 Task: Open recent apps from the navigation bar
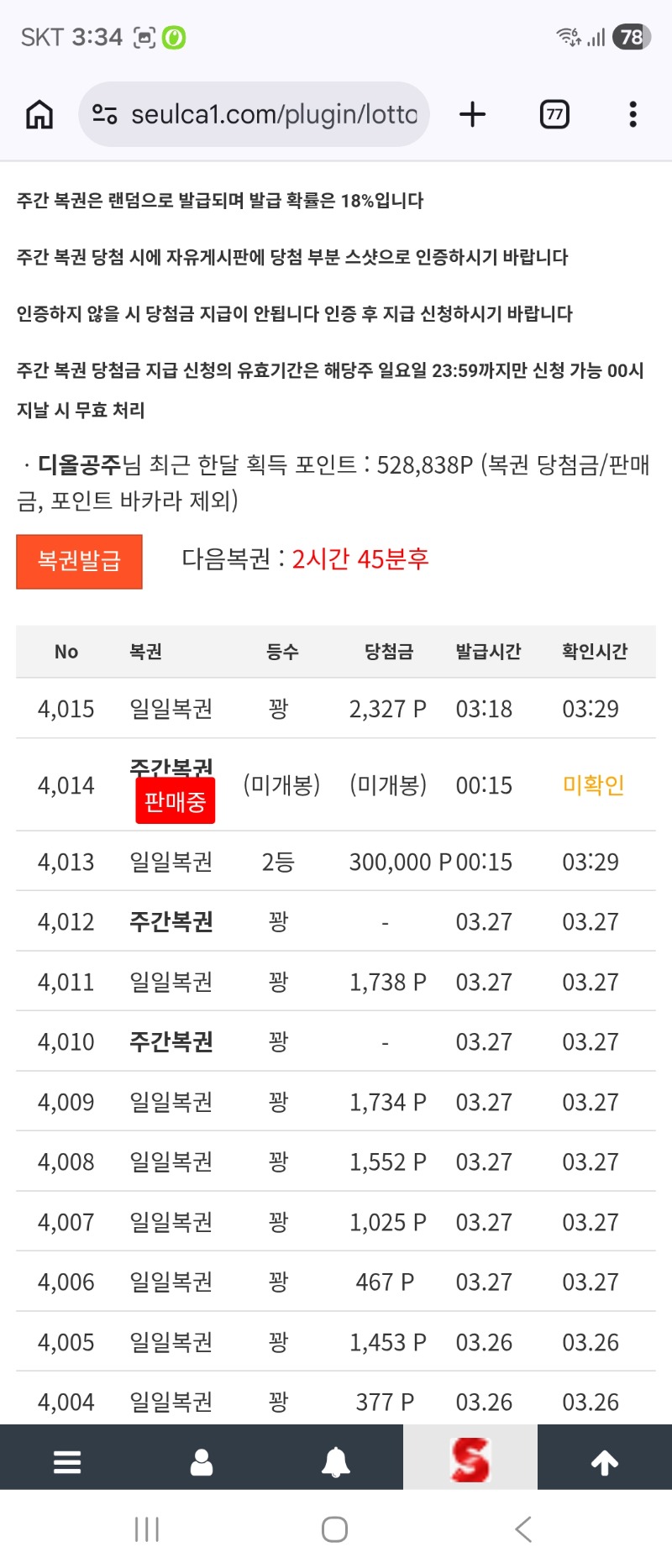147,1529
